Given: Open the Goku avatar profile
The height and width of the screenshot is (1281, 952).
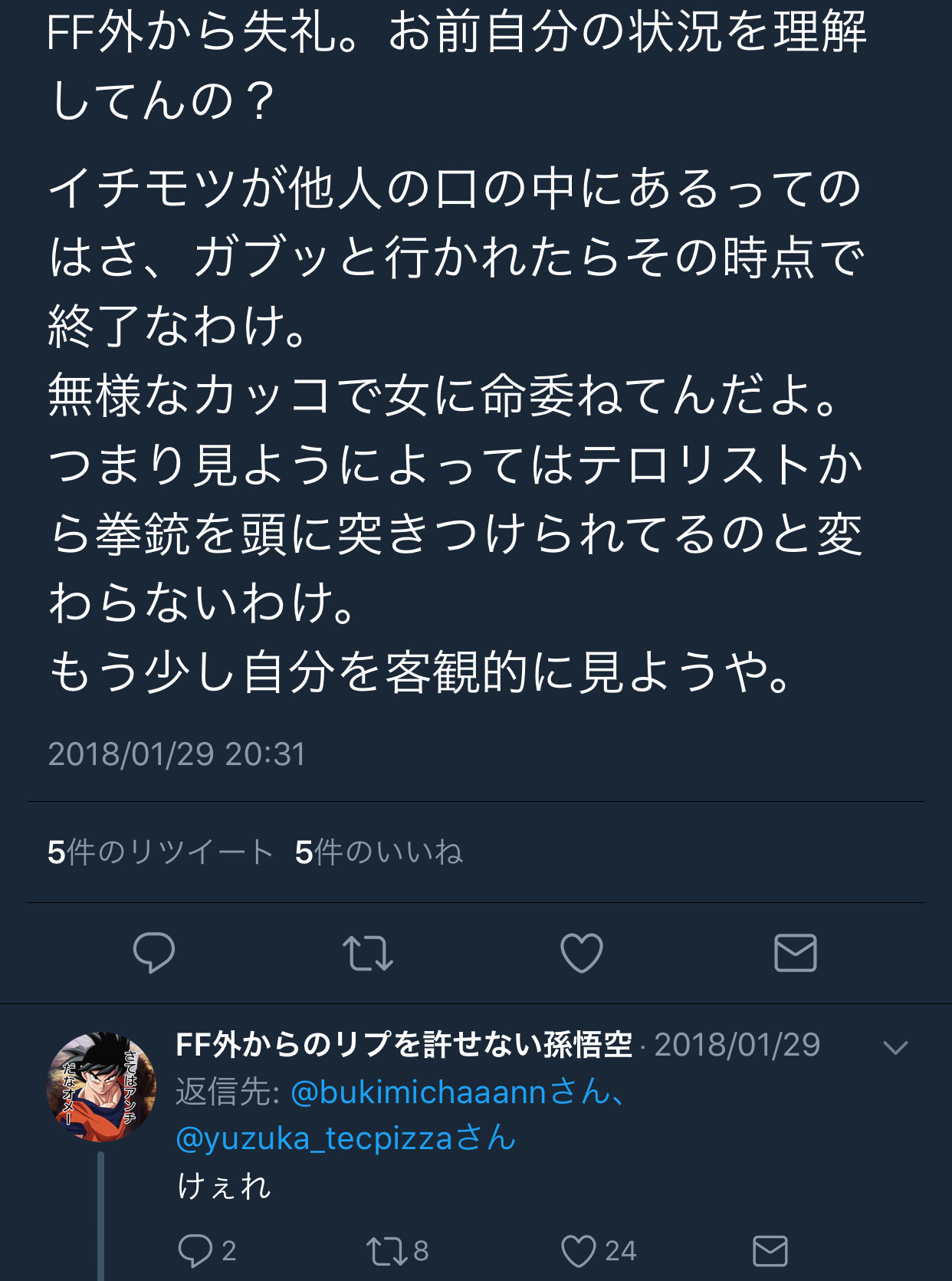Looking at the screenshot, I should 101,1086.
